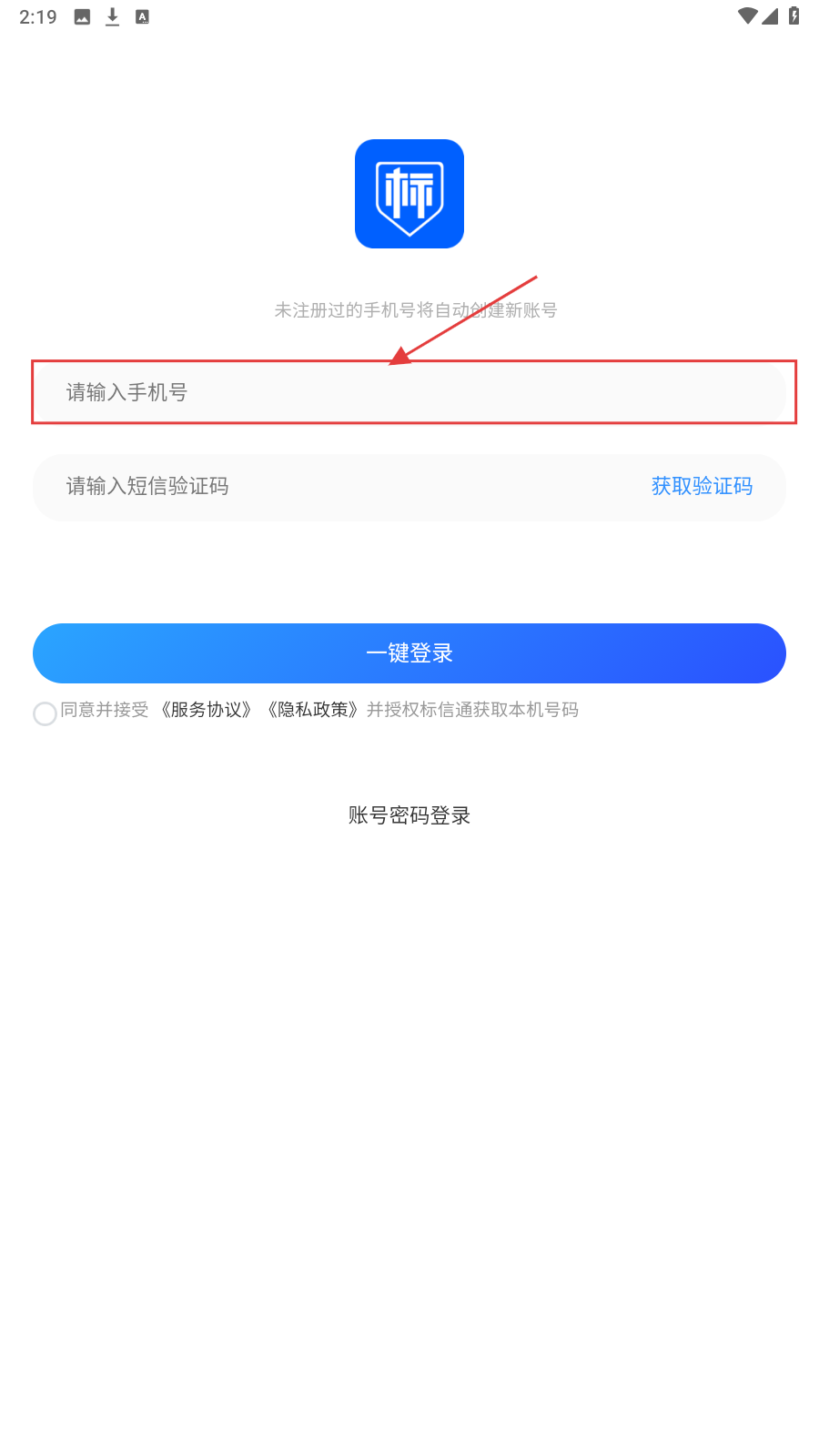
Task: Tap 获取验证码 to request a code
Action: 702,487
